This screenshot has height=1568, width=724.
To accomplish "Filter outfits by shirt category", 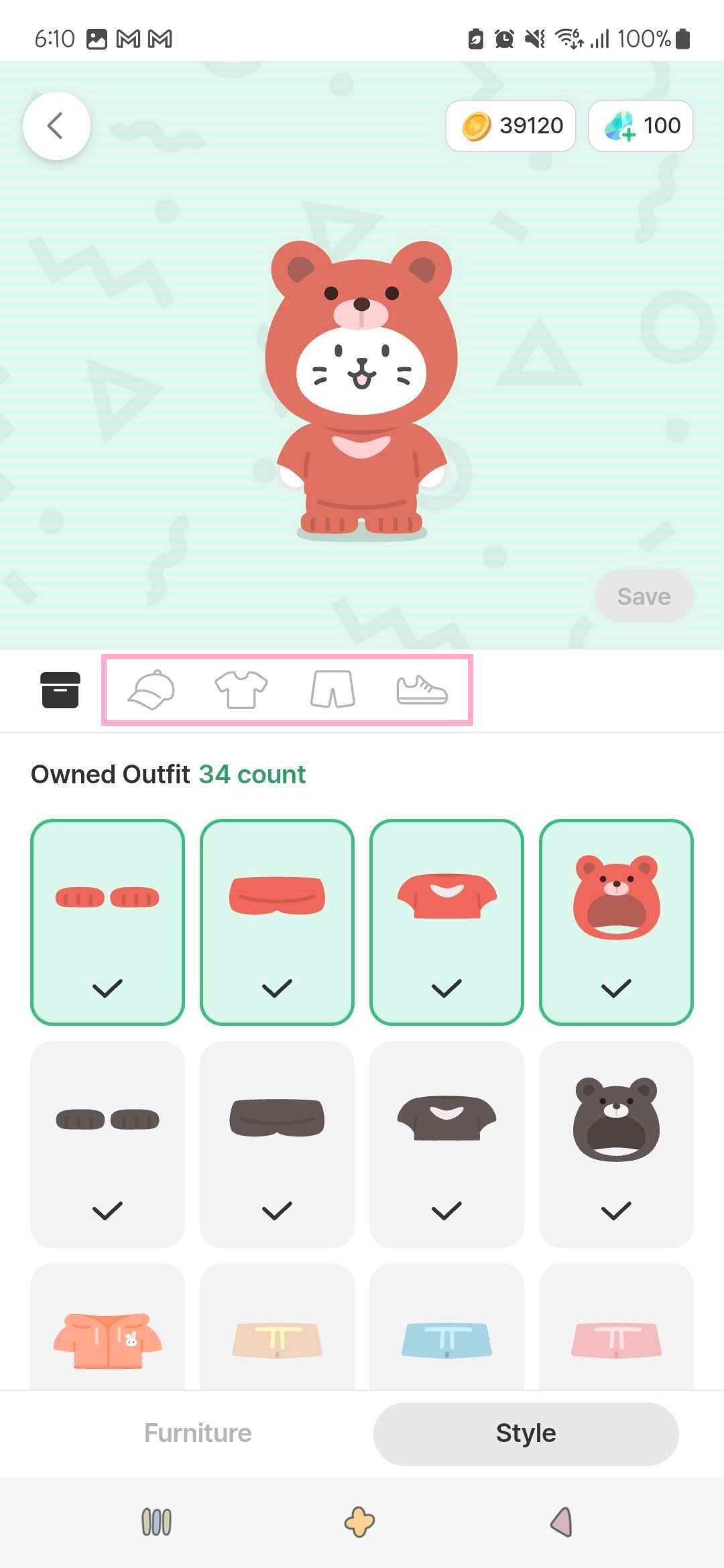I will click(x=241, y=690).
